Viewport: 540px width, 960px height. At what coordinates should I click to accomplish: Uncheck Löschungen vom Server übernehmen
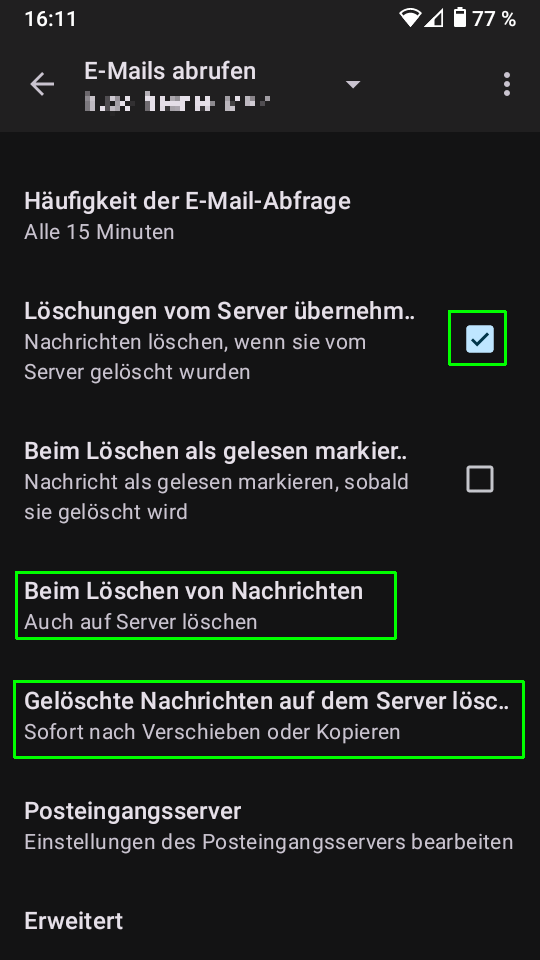coord(479,339)
